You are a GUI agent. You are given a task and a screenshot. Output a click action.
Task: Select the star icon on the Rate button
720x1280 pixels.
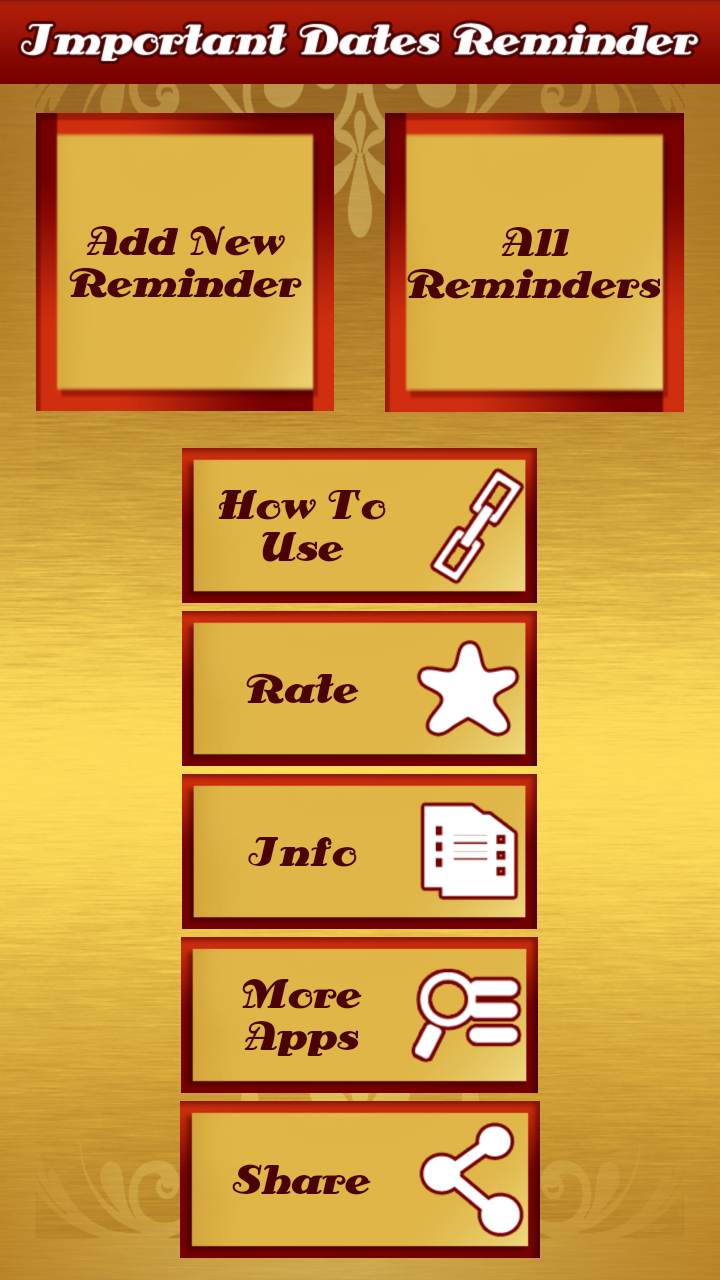click(470, 688)
